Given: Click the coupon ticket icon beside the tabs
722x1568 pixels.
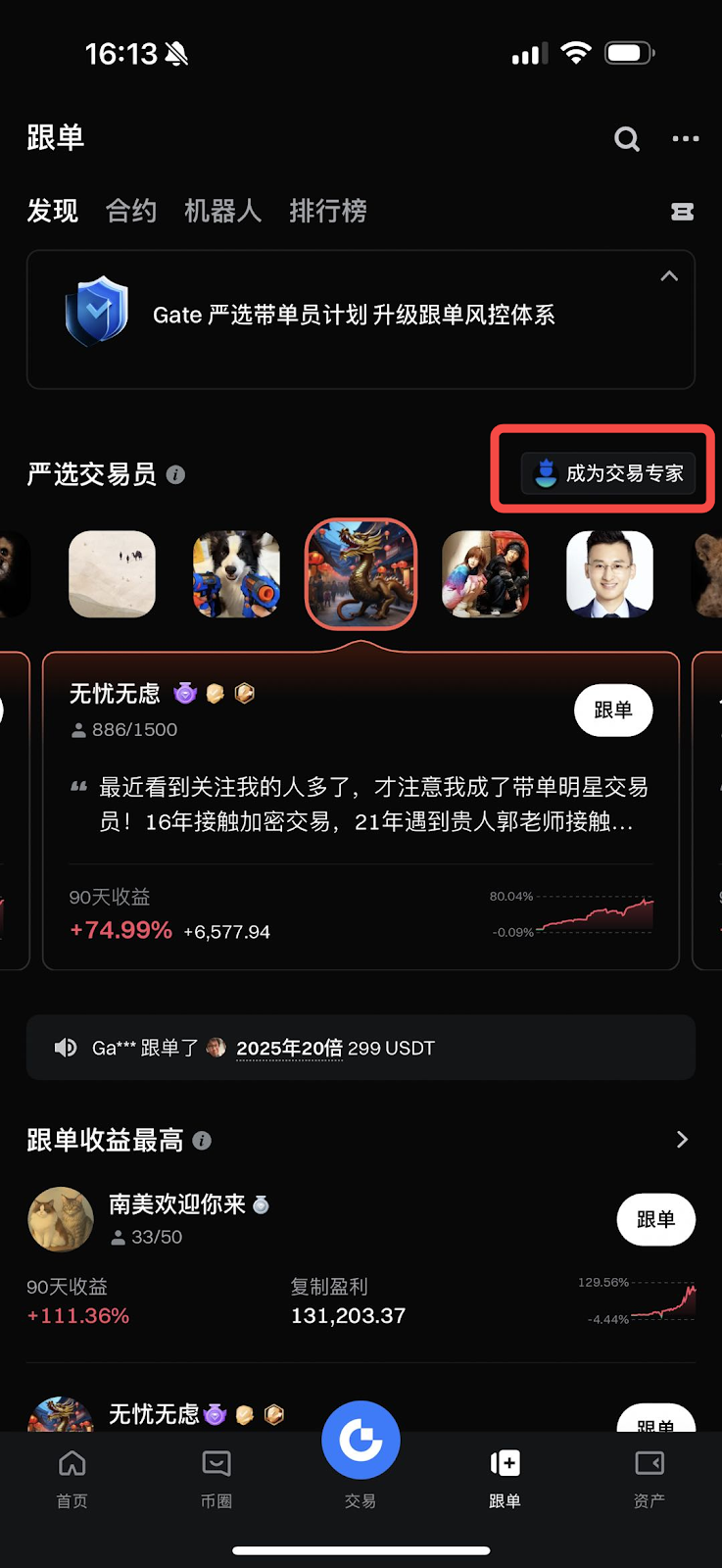Looking at the screenshot, I should point(683,212).
